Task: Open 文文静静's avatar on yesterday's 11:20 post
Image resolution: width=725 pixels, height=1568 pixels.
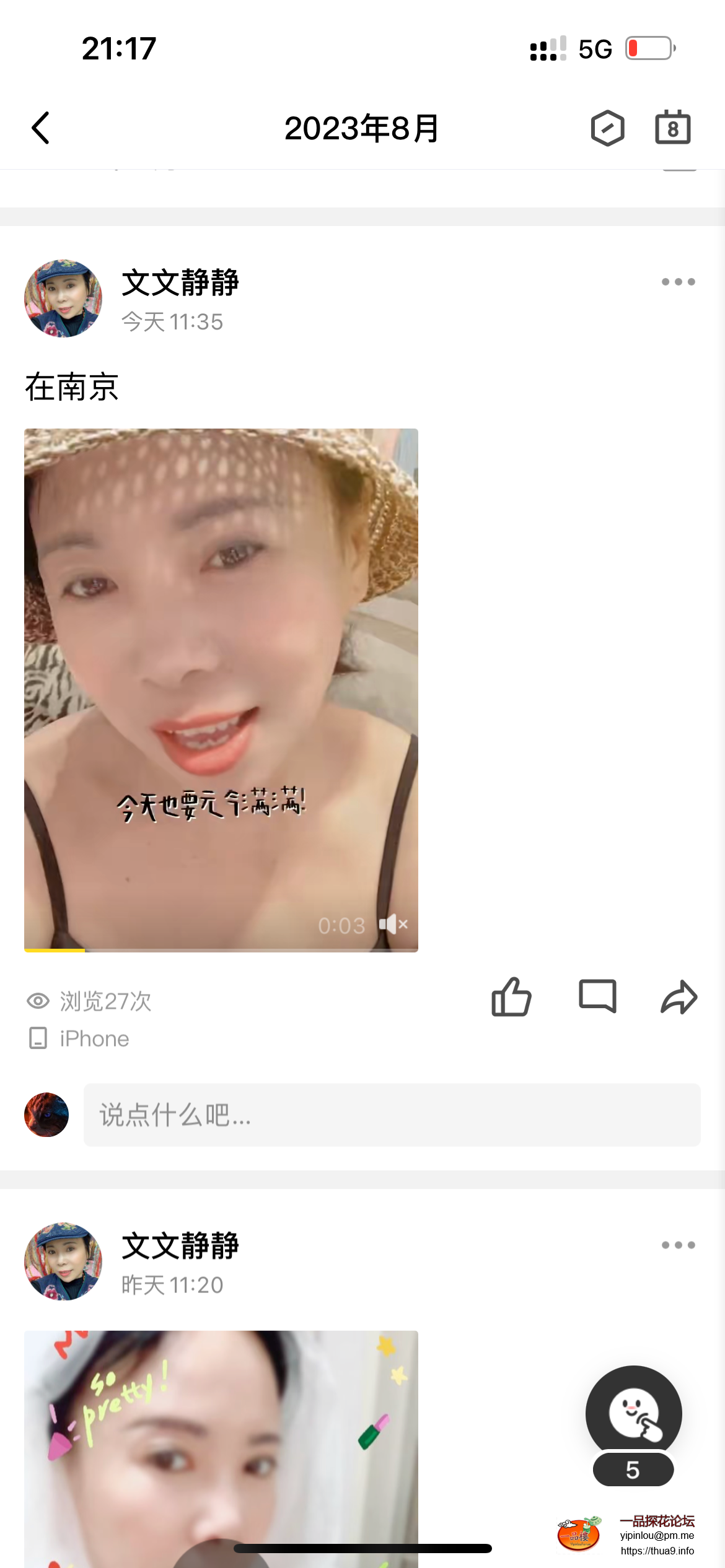Action: point(63,1261)
